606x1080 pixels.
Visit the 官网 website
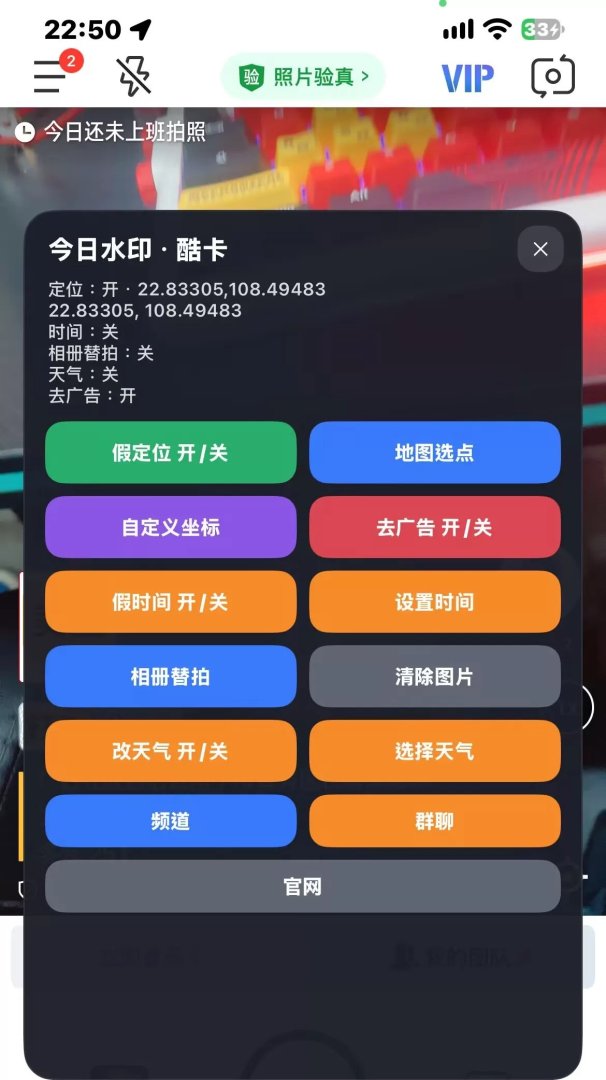303,886
